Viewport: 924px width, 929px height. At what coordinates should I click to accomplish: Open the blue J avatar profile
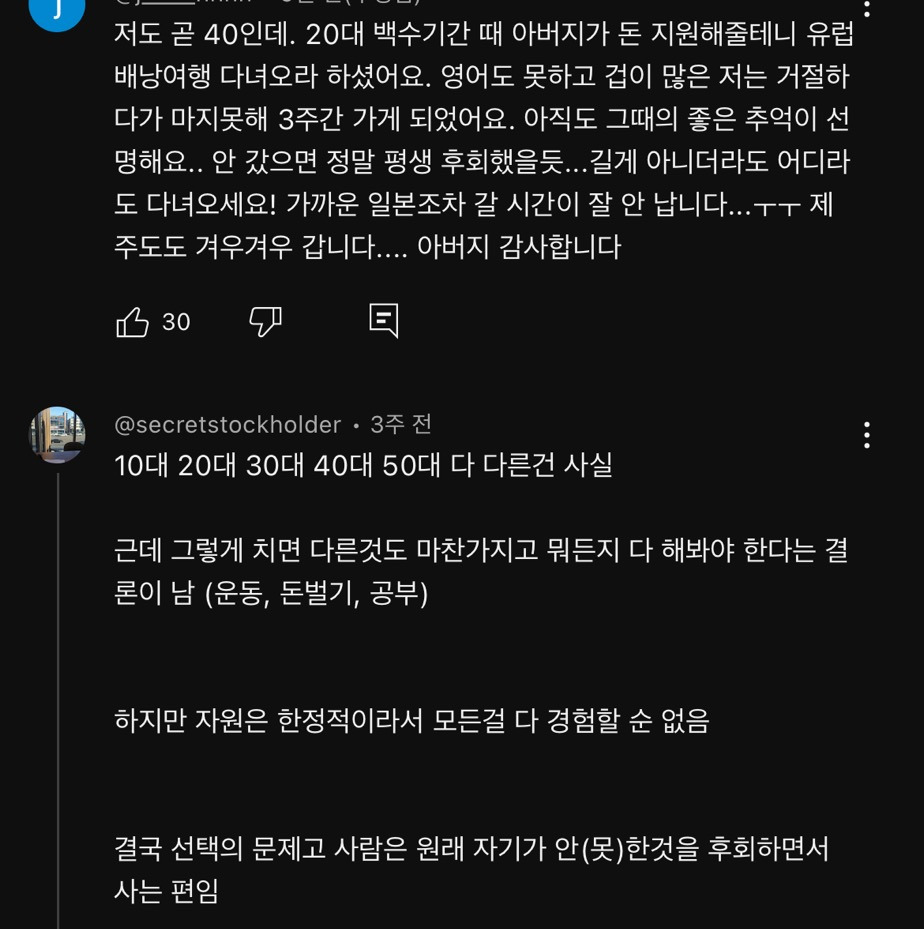[x=57, y=8]
